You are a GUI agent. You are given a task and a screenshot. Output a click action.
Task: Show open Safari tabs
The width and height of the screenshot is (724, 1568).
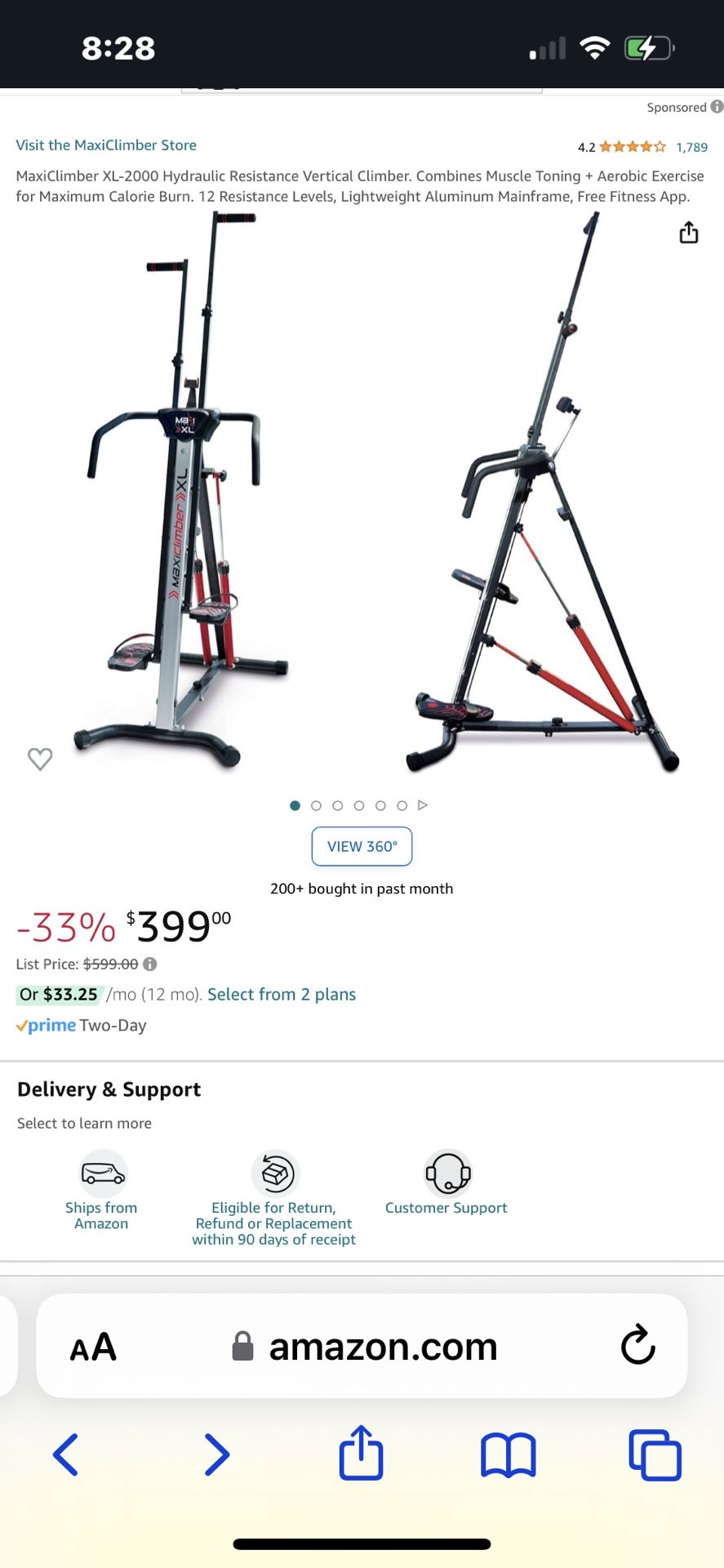[x=655, y=1455]
